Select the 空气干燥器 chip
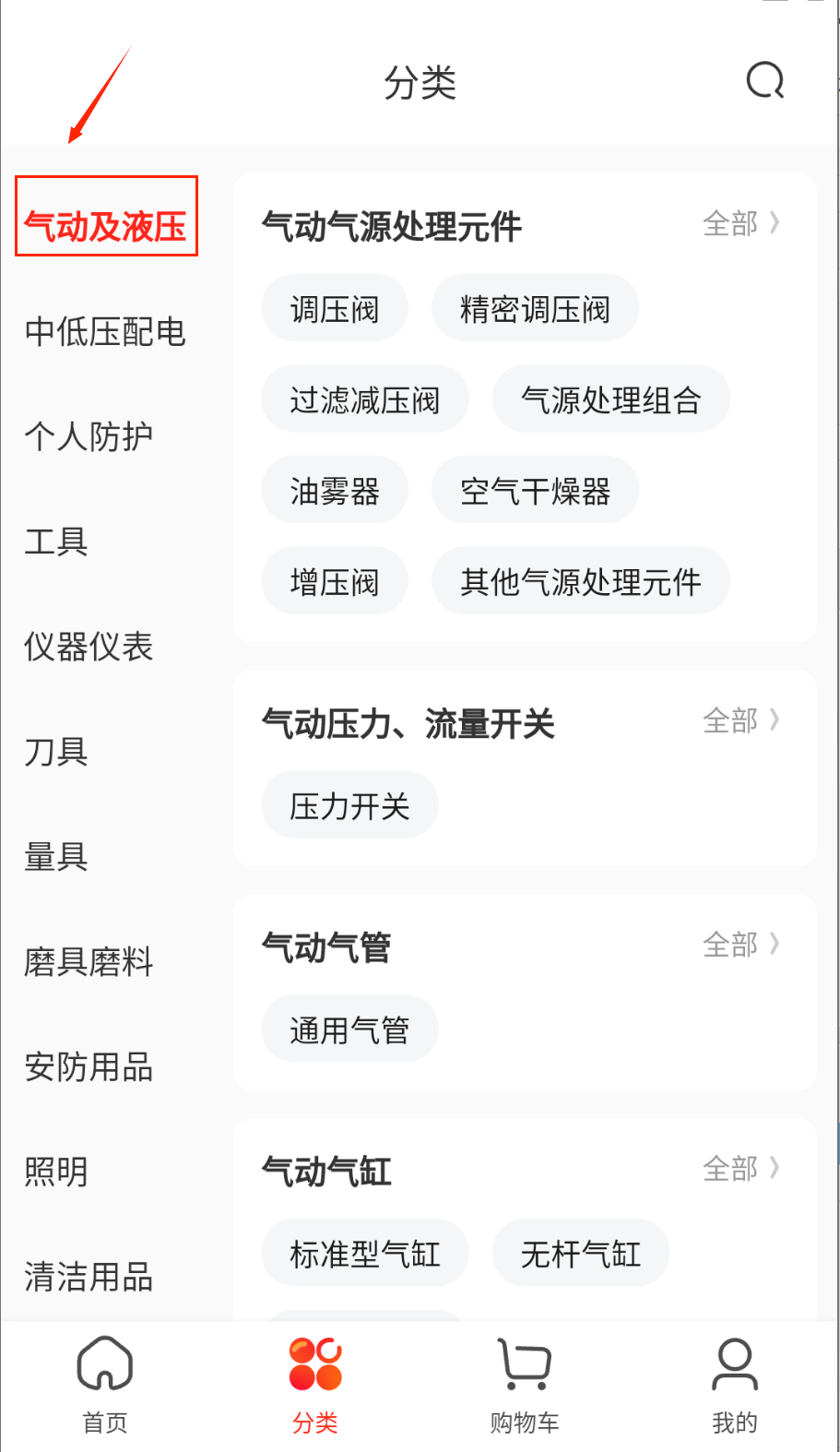 click(535, 491)
